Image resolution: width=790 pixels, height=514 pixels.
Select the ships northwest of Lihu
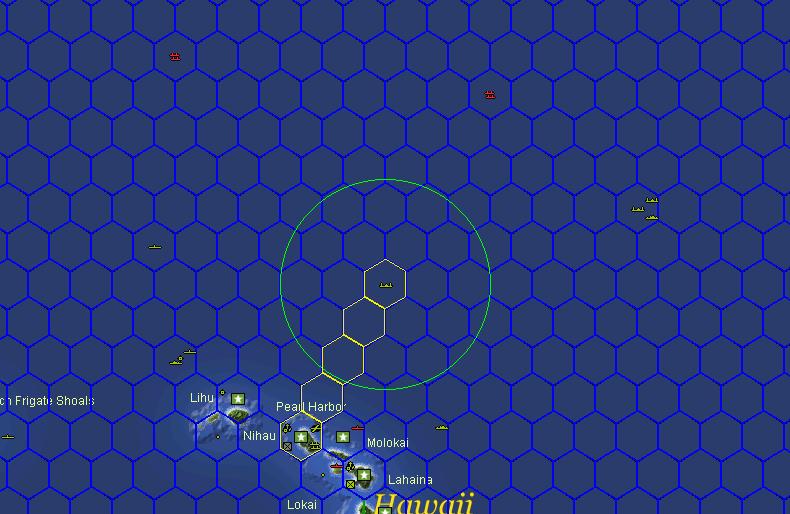coord(185,355)
